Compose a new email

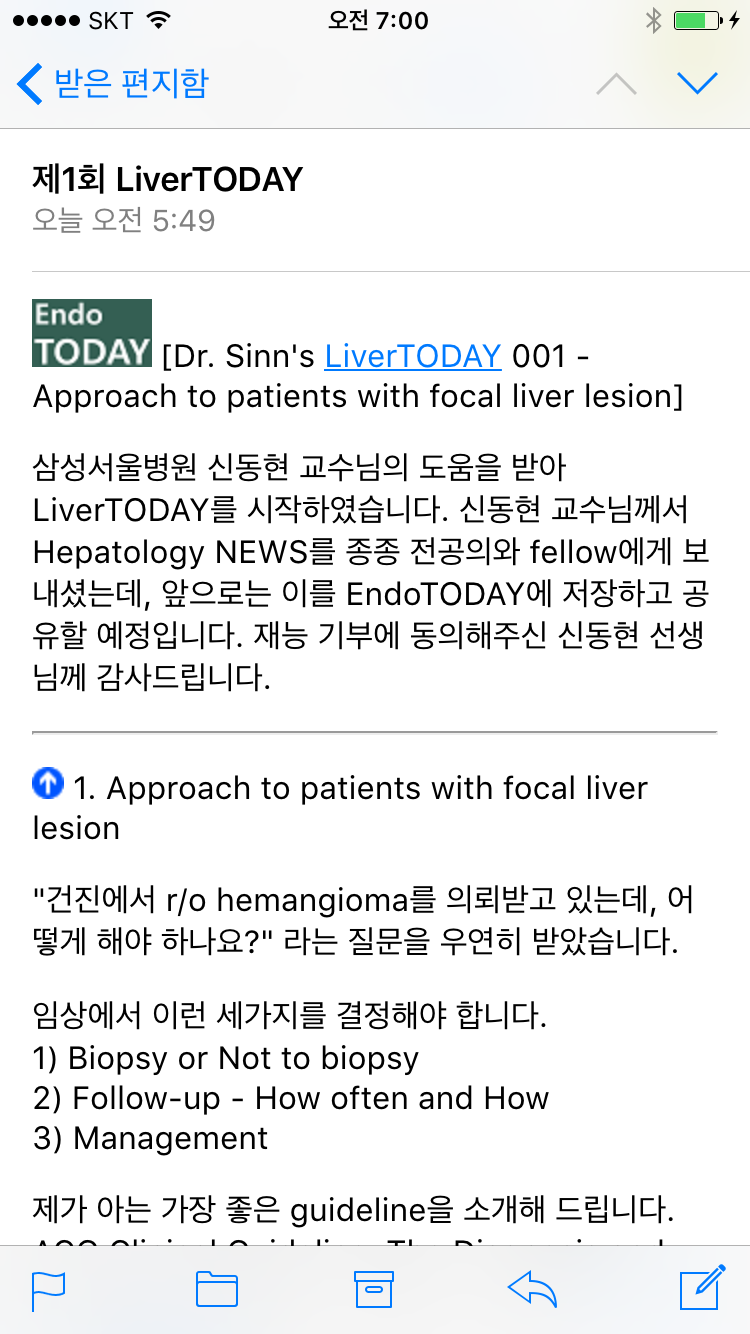(x=702, y=1287)
